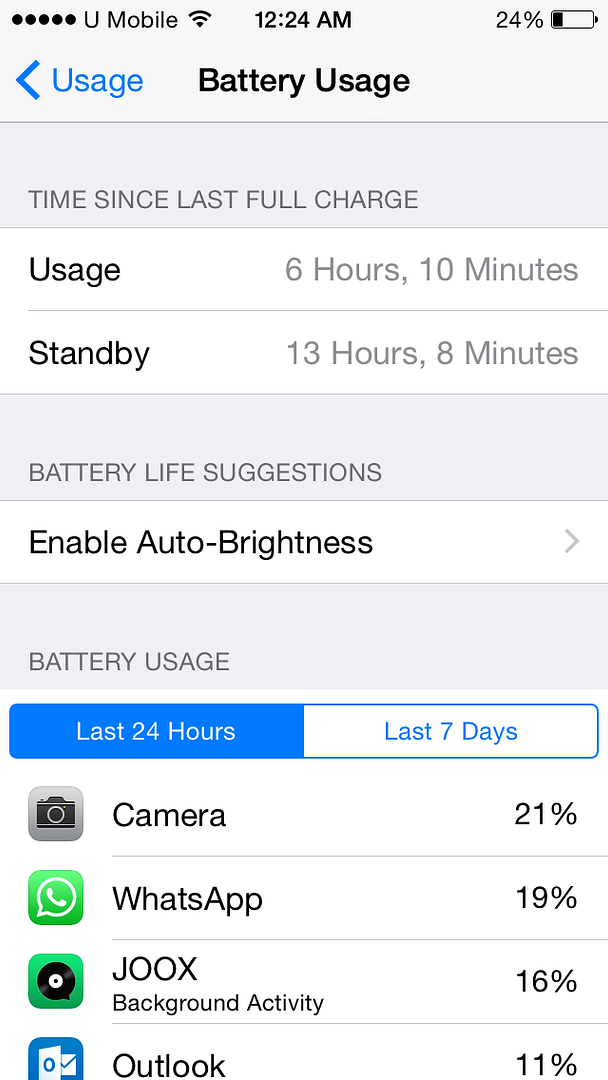Select the Last 24 Hours segment

(156, 731)
